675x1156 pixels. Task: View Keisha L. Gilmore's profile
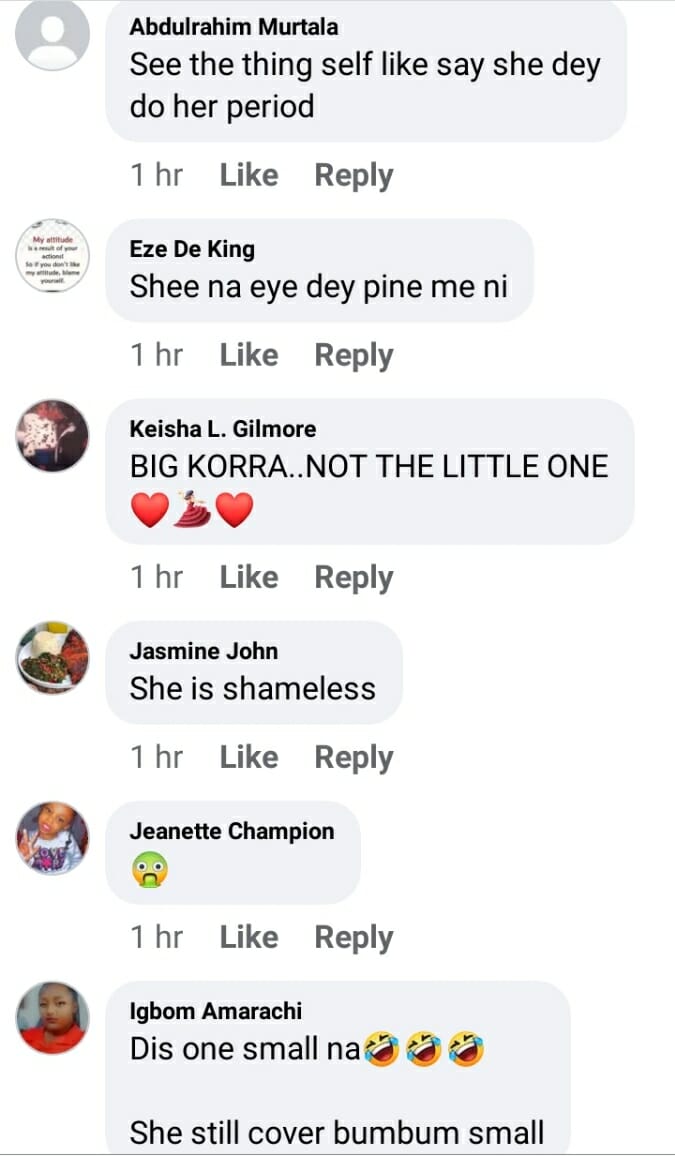pyautogui.click(x=222, y=429)
